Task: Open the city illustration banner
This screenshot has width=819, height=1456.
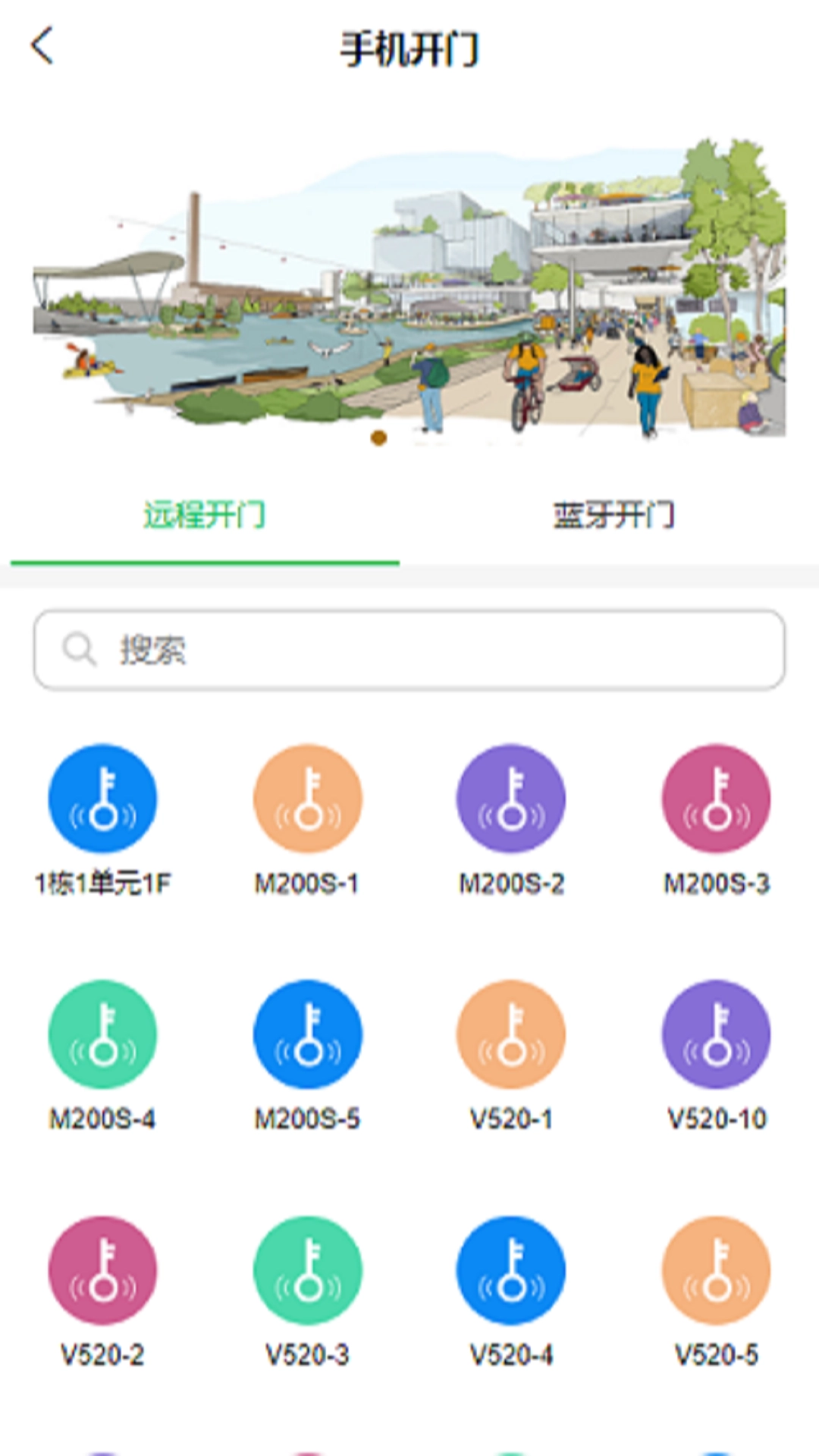Action: pos(409,288)
